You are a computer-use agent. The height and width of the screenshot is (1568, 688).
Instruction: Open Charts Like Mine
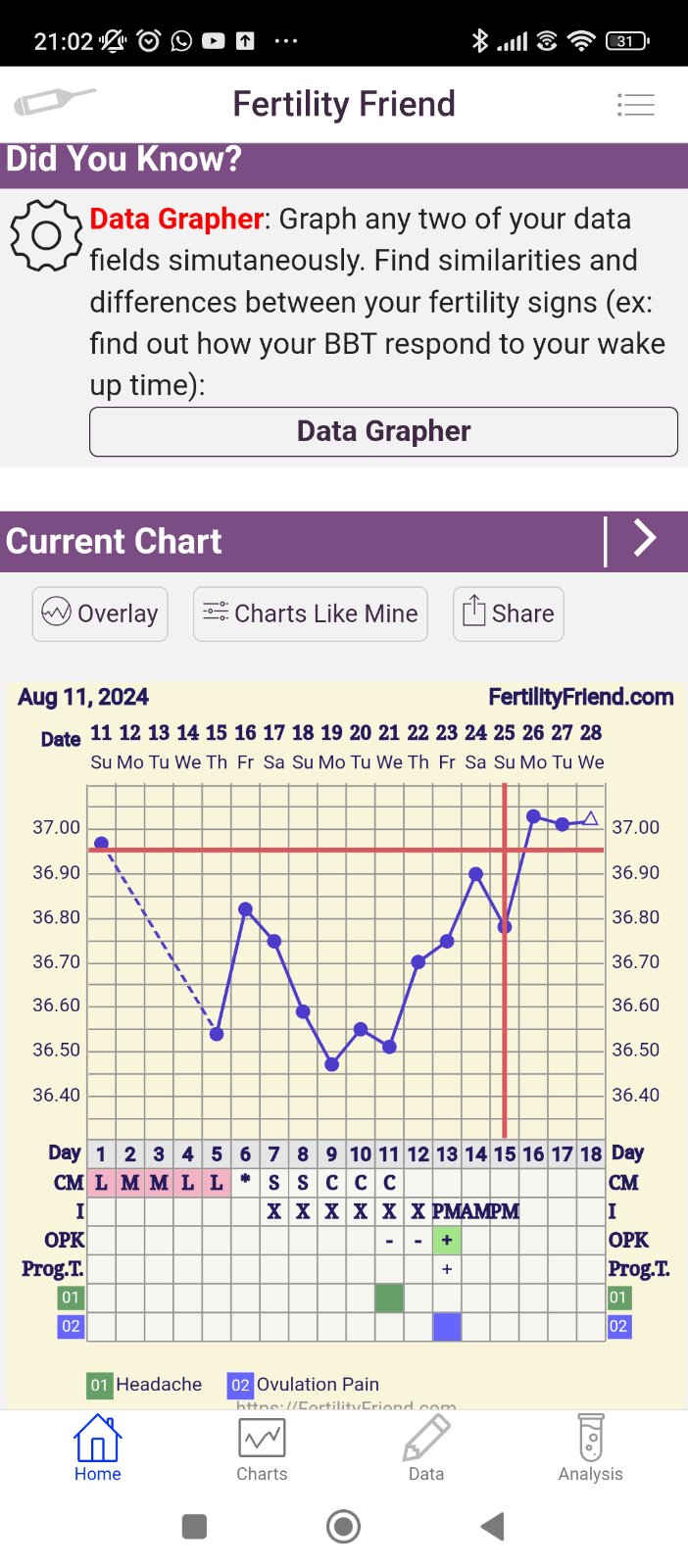click(311, 613)
